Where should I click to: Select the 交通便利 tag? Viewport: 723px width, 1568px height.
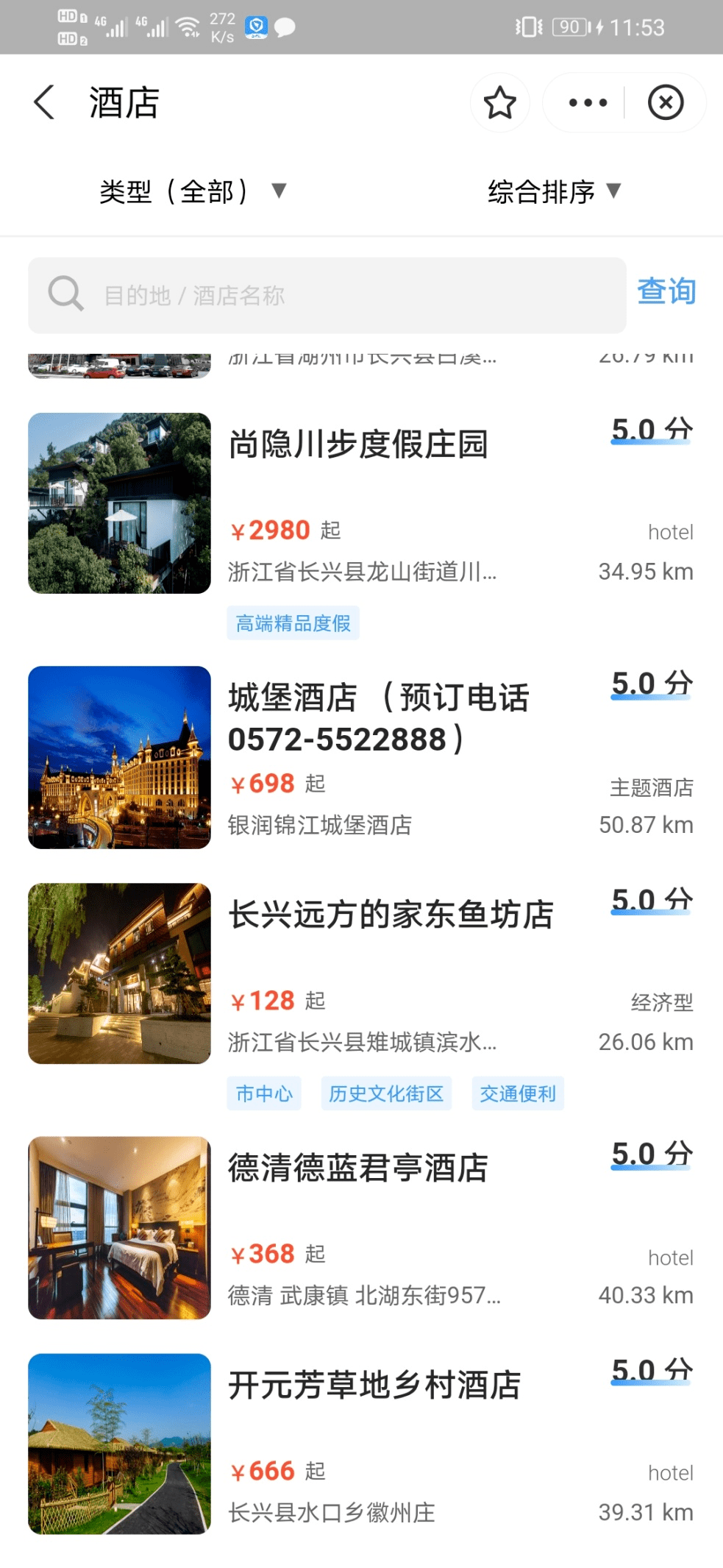(518, 1094)
